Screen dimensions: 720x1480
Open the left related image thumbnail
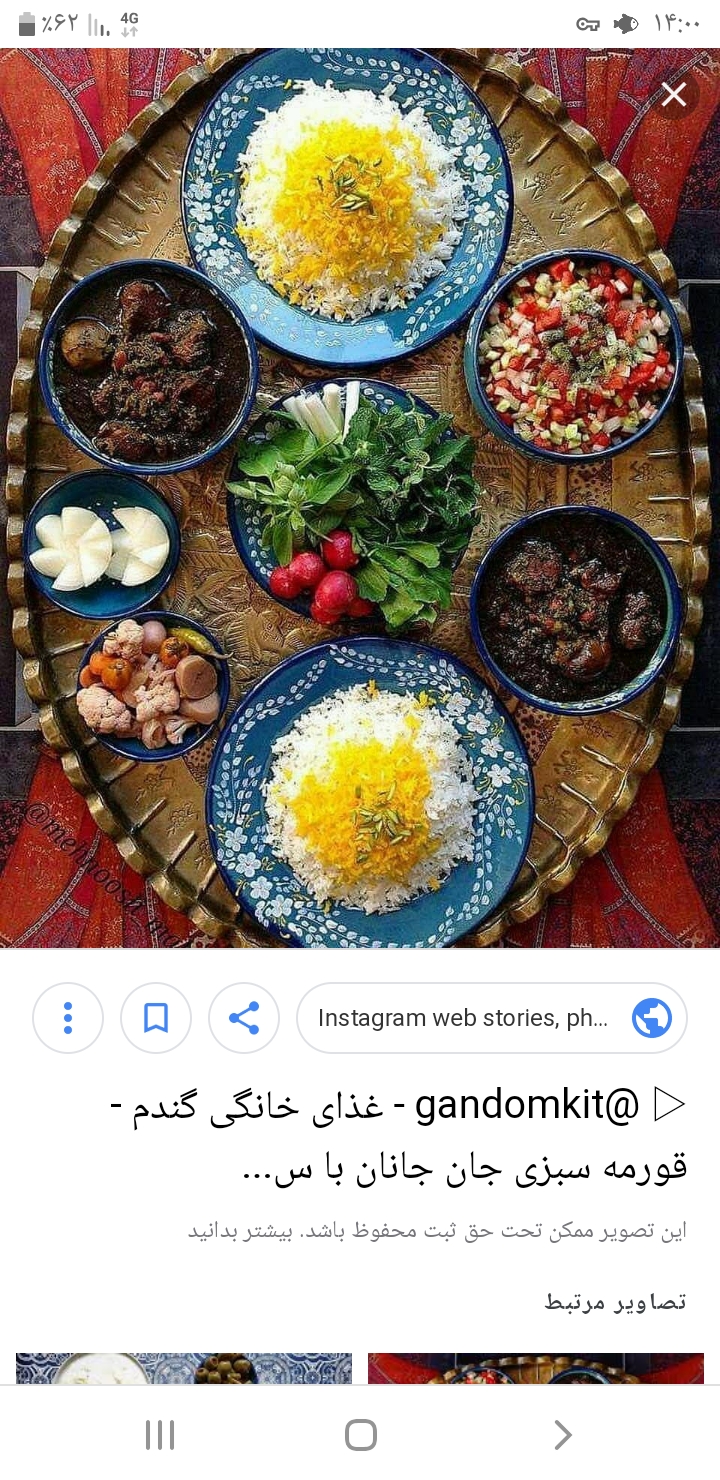click(184, 1368)
